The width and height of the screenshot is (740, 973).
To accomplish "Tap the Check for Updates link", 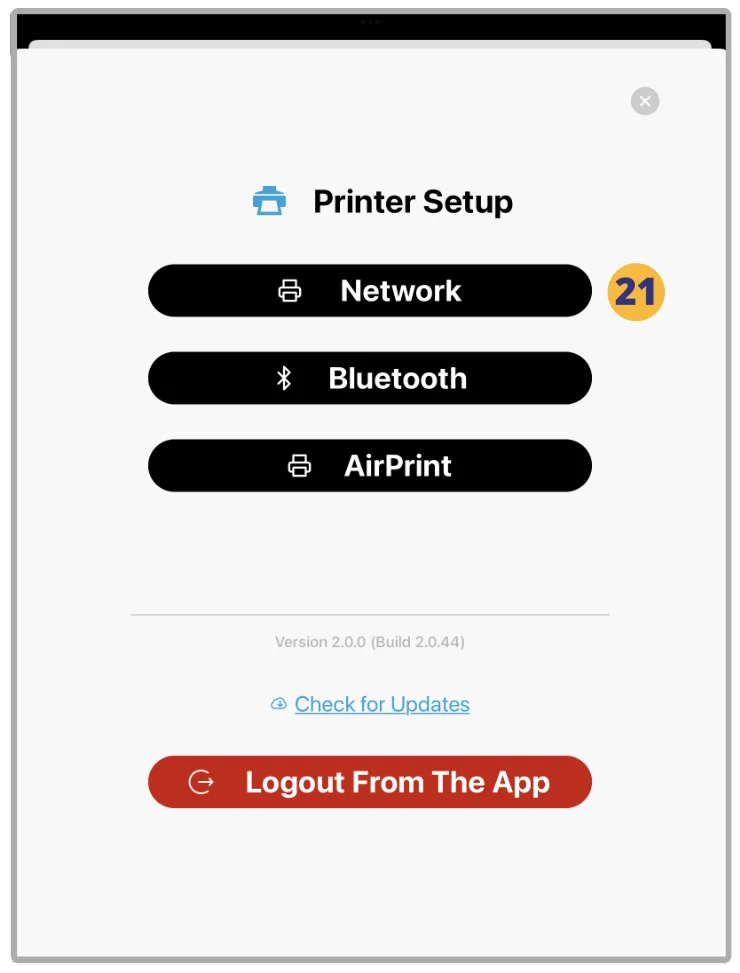I will (x=381, y=704).
